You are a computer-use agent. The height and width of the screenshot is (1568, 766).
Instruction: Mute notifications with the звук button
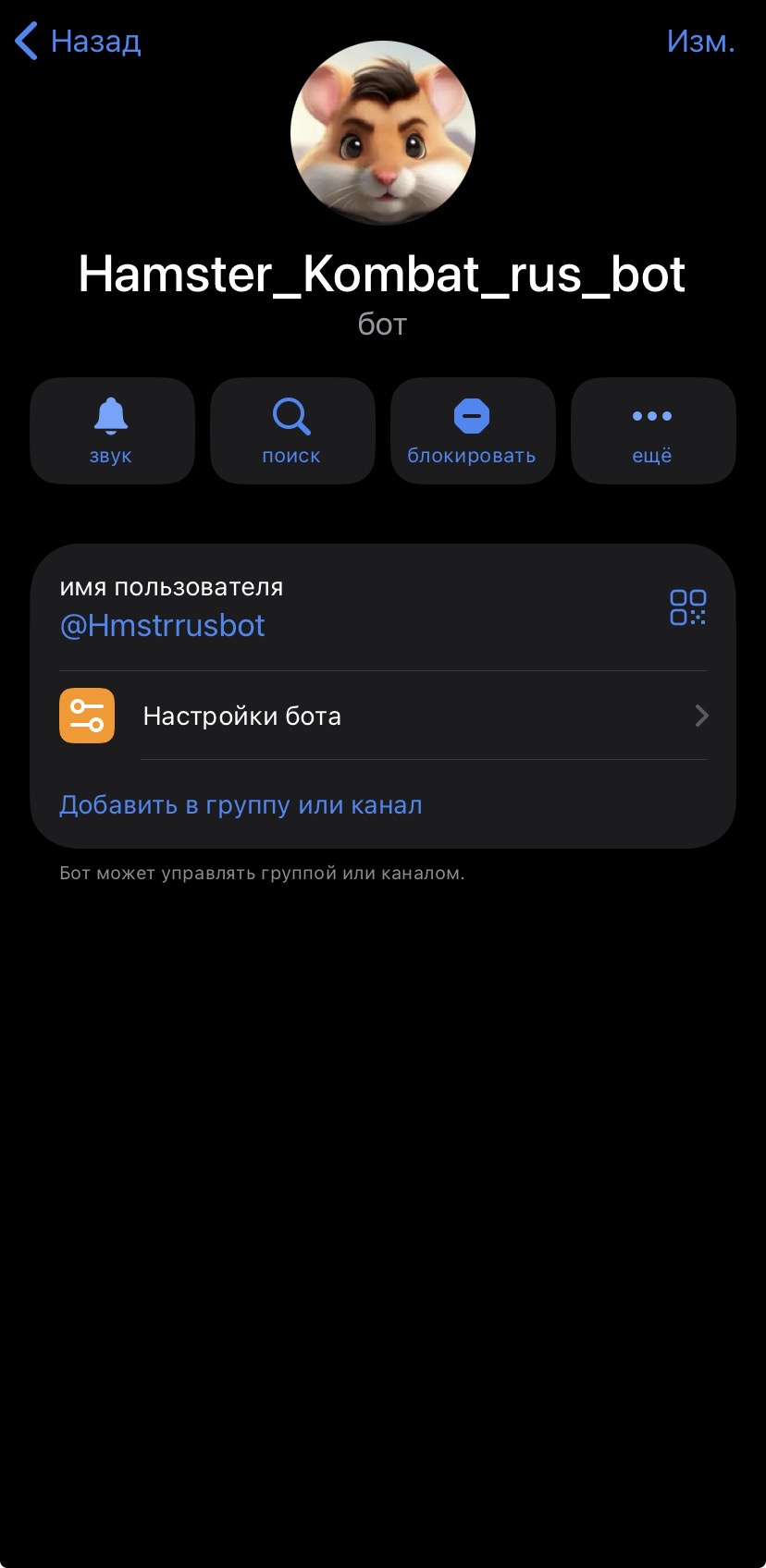tap(112, 431)
